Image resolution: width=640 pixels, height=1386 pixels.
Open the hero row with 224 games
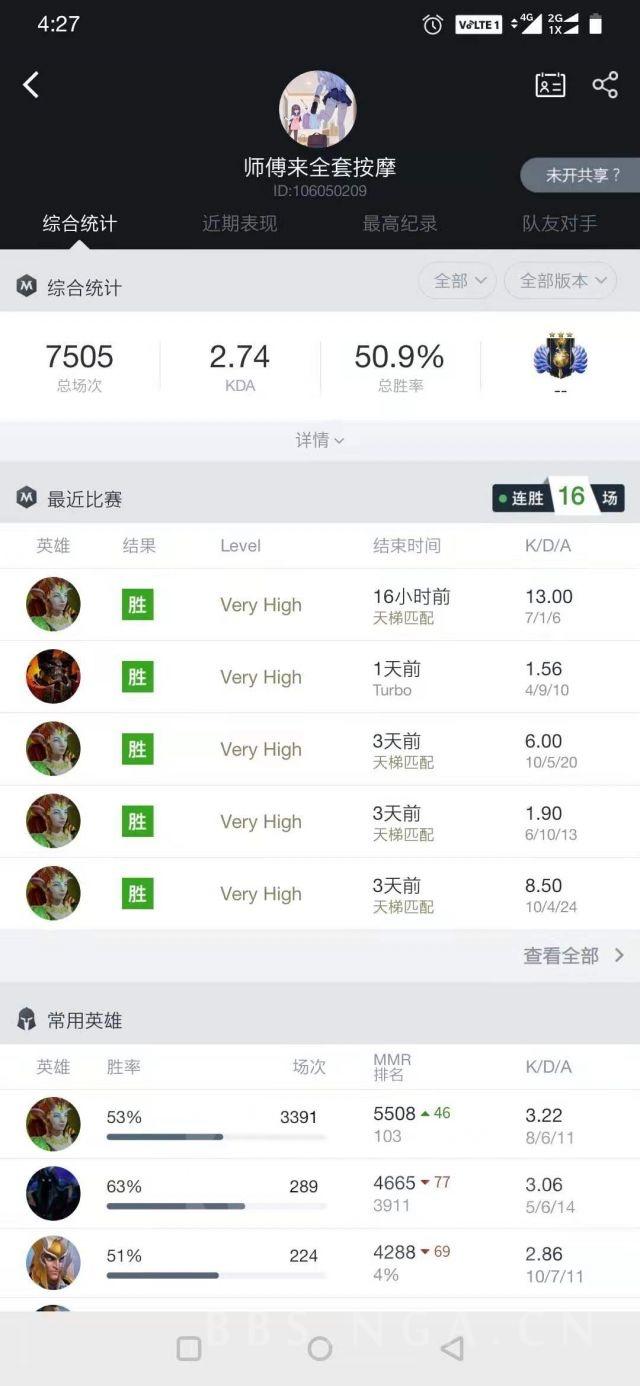click(x=320, y=1263)
